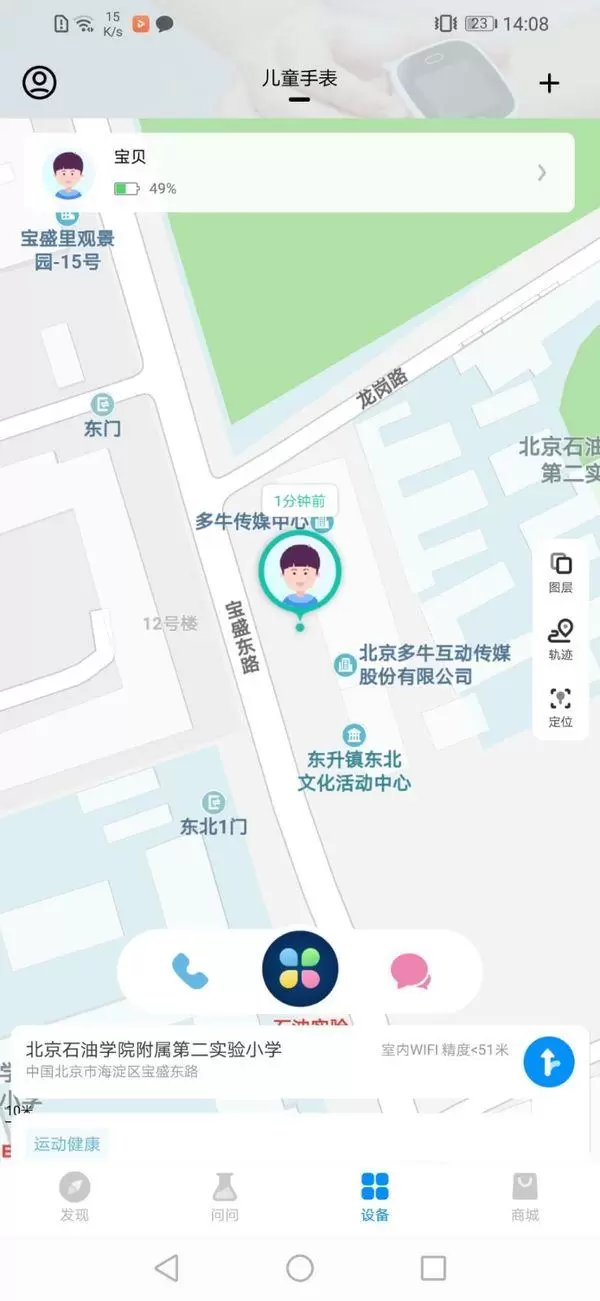The height and width of the screenshot is (1301, 600).
Task: Select the 儿童手表 top tab
Action: pos(299,80)
